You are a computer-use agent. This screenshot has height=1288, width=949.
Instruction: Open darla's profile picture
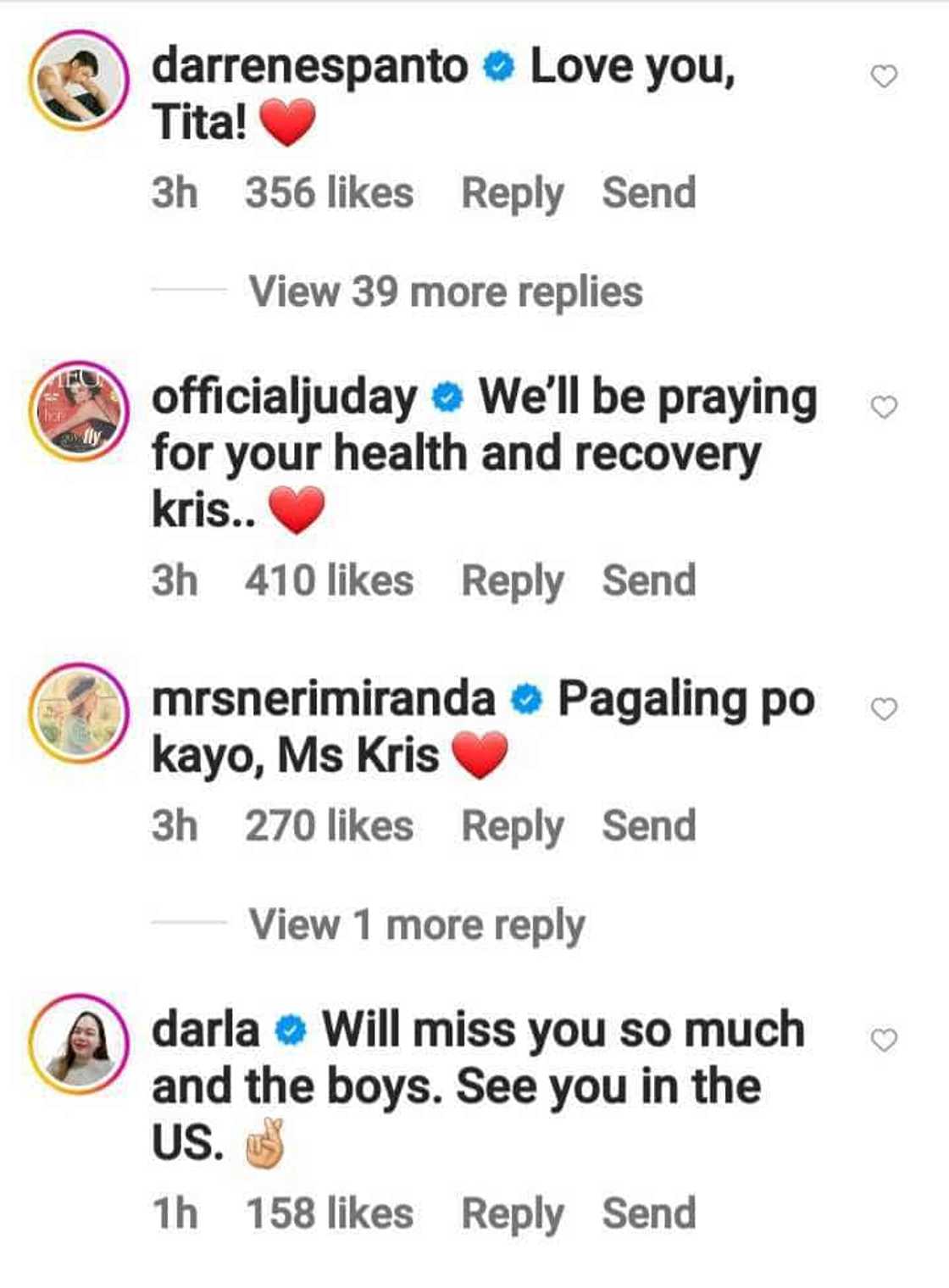point(79,1043)
